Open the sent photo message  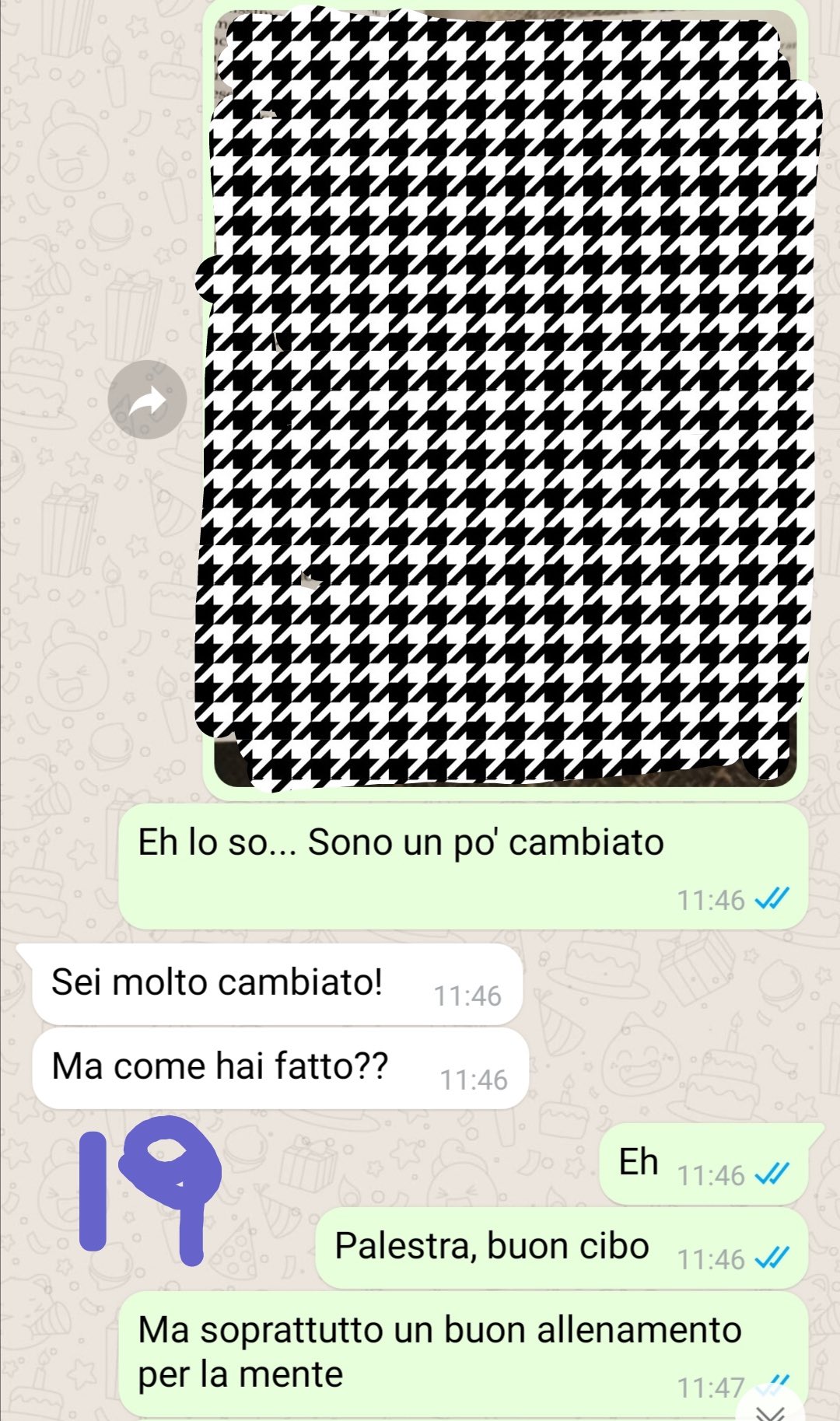tap(506, 397)
